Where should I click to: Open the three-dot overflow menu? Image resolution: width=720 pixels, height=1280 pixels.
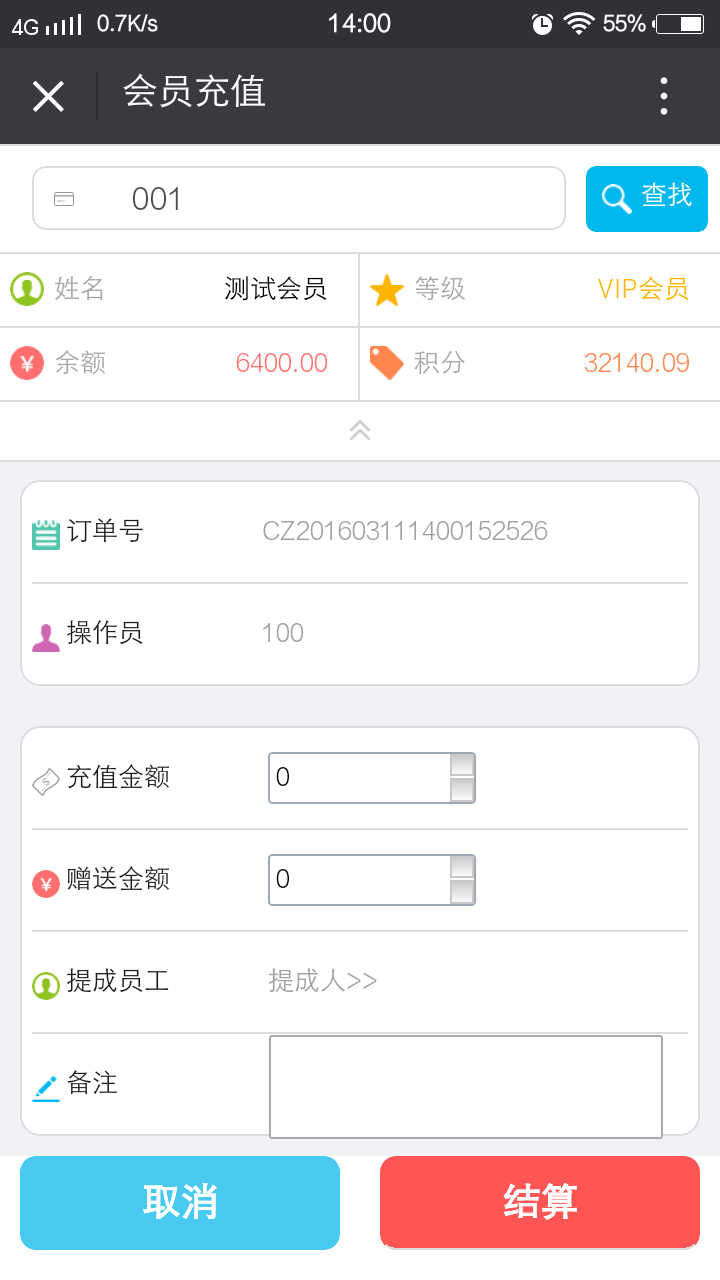point(664,96)
